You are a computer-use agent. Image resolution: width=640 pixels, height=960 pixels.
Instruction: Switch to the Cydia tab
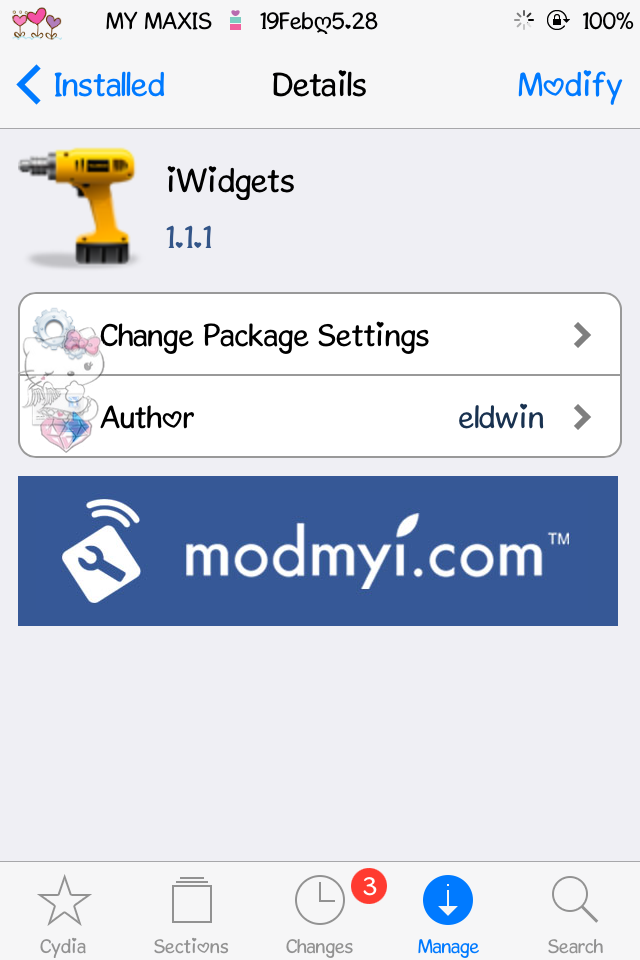(x=63, y=914)
